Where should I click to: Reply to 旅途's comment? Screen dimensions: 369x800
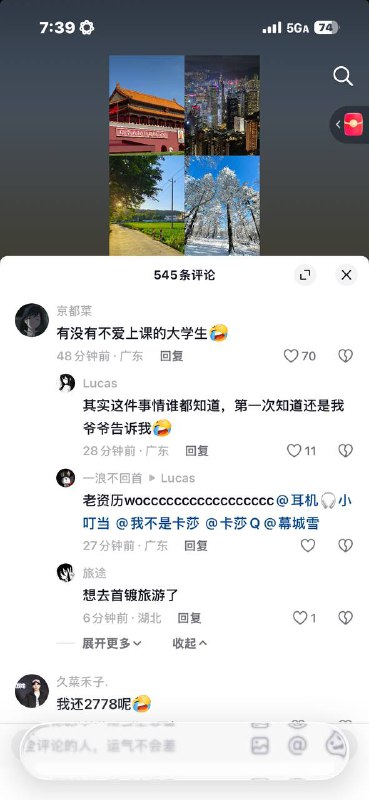click(x=189, y=618)
